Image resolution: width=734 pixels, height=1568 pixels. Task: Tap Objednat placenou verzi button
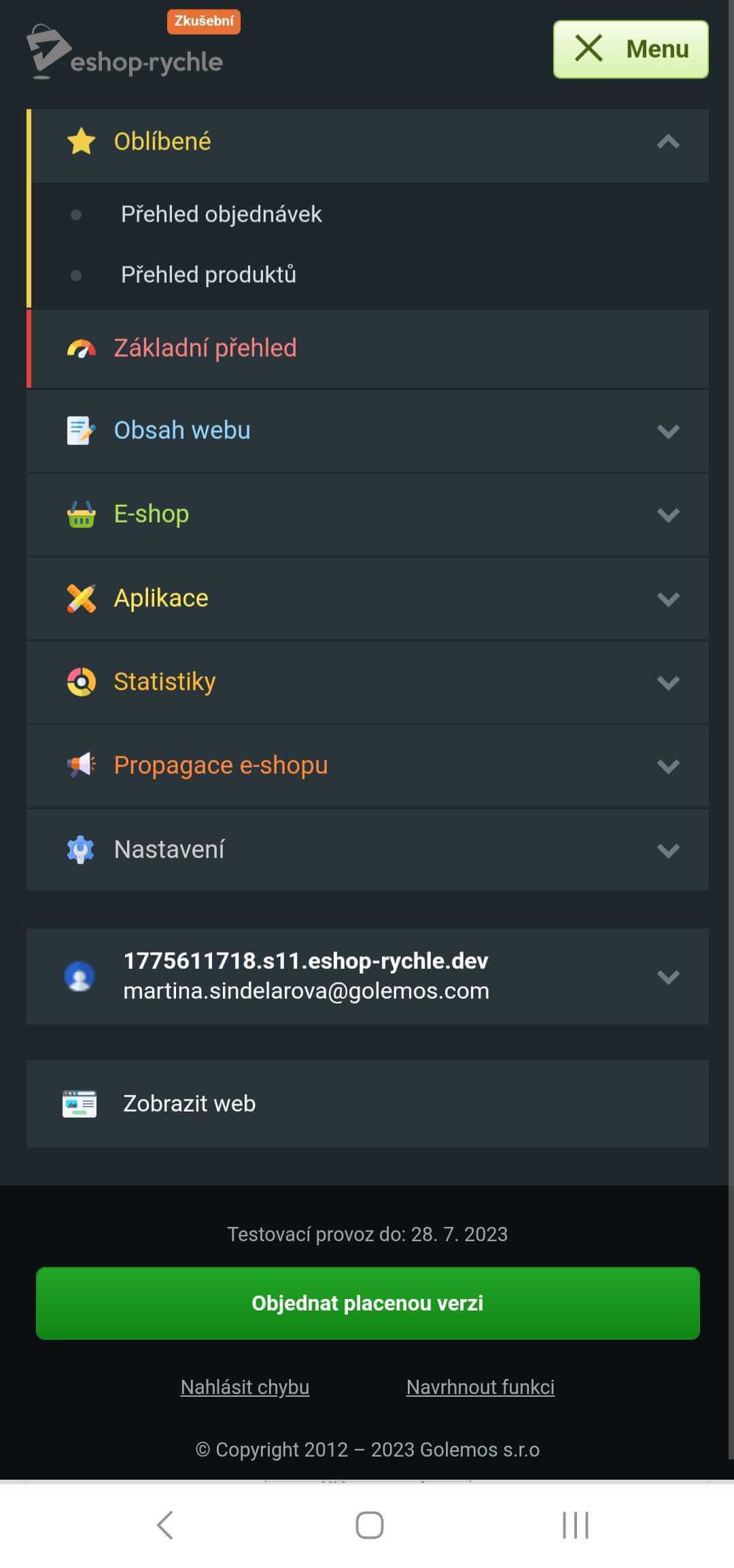368,1303
